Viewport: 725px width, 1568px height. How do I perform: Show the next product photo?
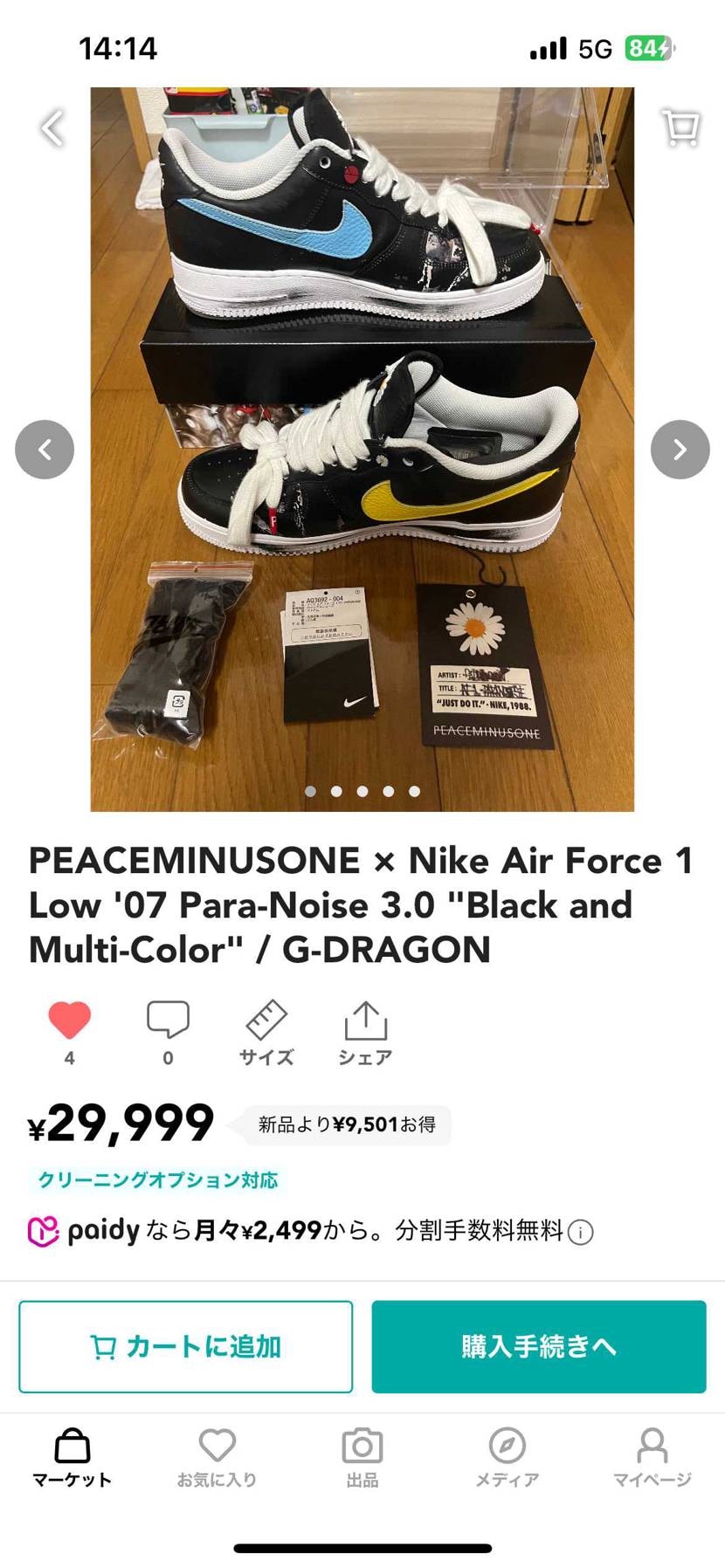pos(680,449)
